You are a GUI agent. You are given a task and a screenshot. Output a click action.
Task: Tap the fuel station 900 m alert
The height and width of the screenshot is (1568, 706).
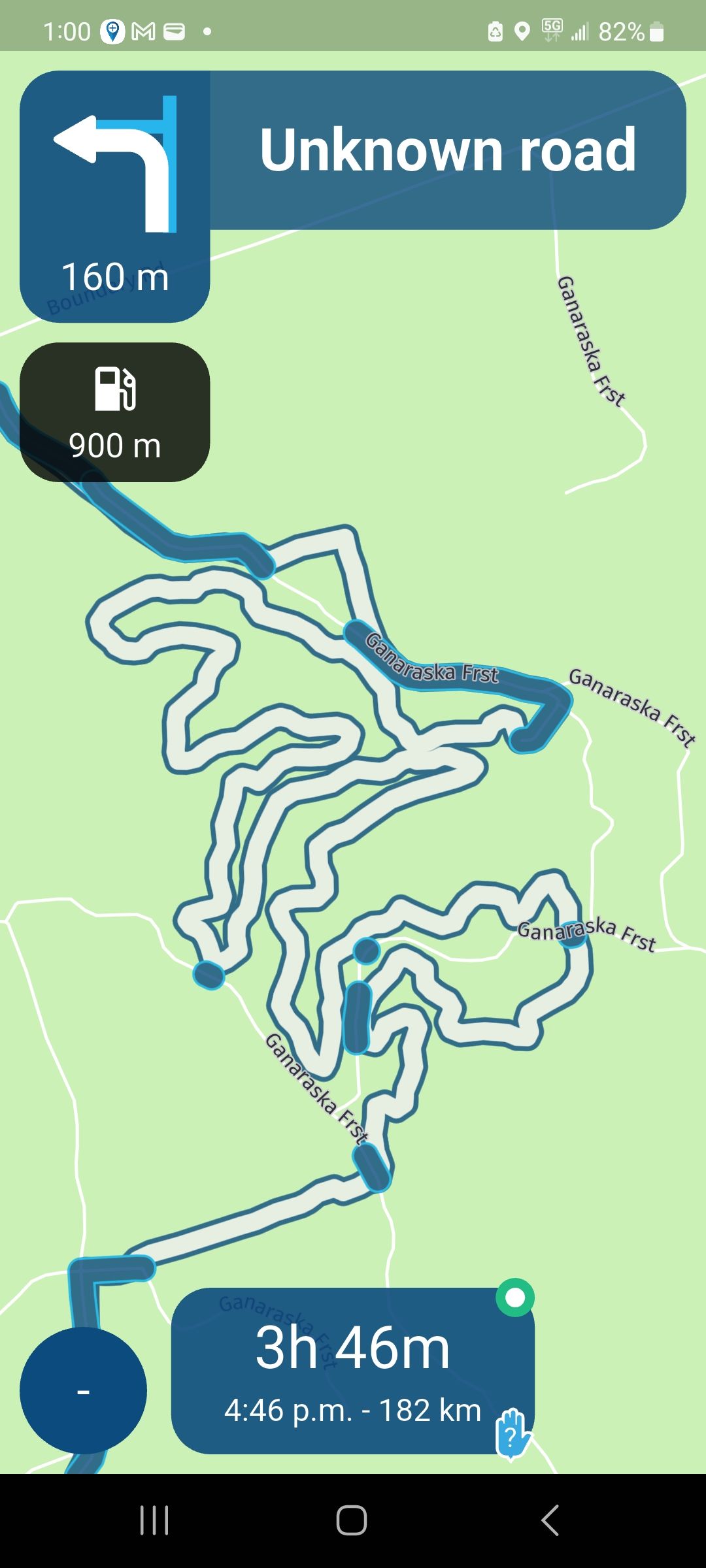coord(114,412)
